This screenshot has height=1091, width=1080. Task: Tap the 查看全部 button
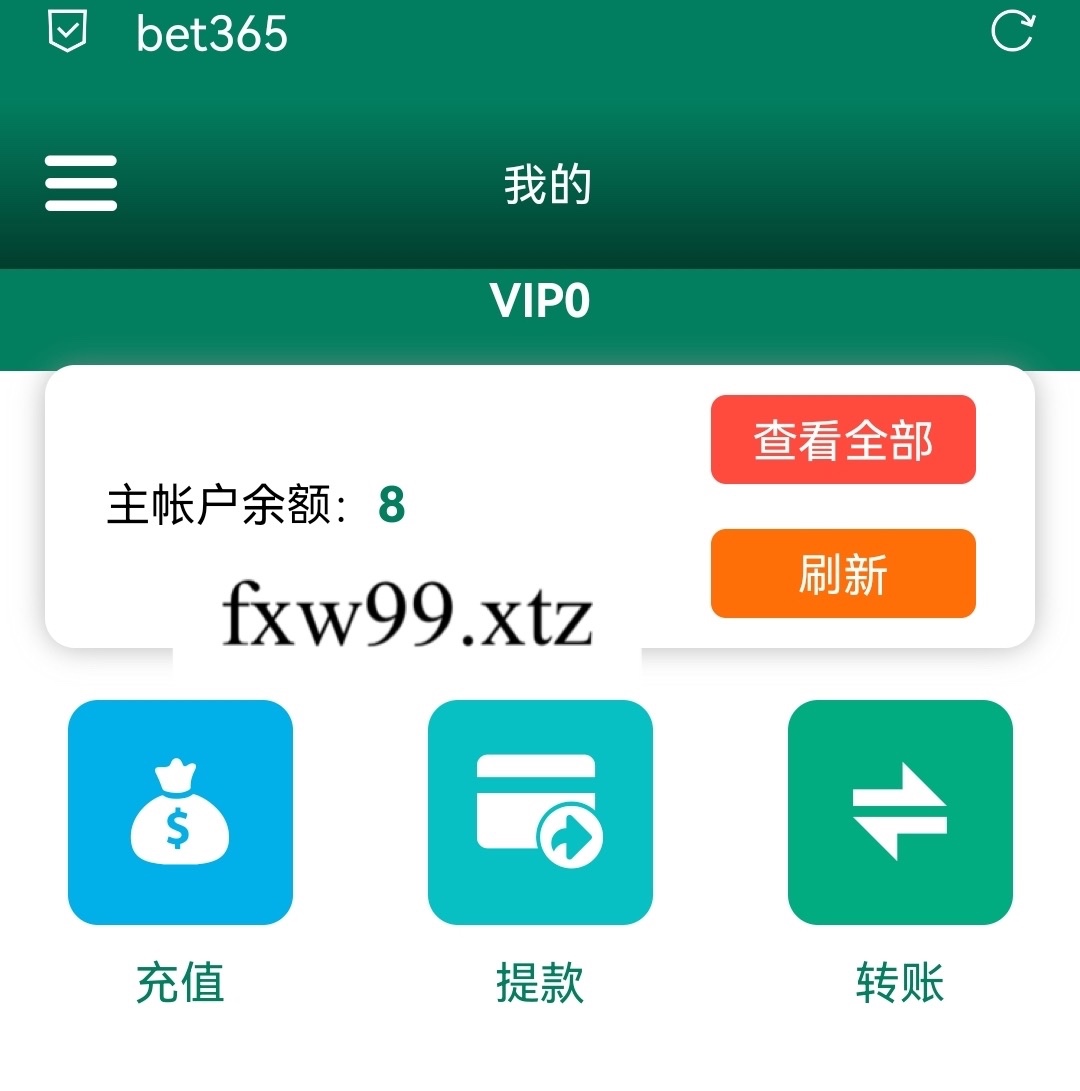pos(843,440)
